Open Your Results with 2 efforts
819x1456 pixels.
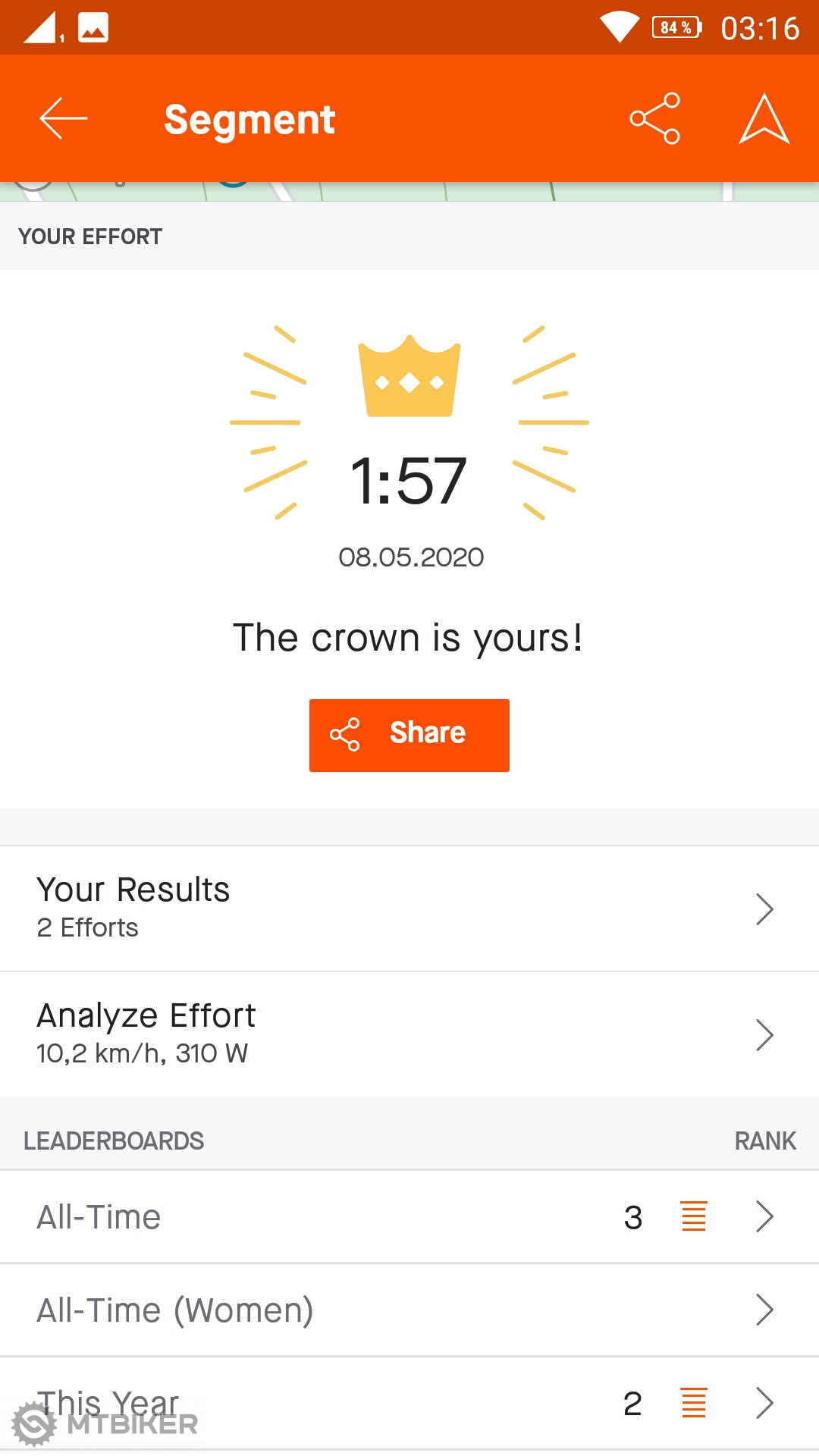[x=409, y=908]
